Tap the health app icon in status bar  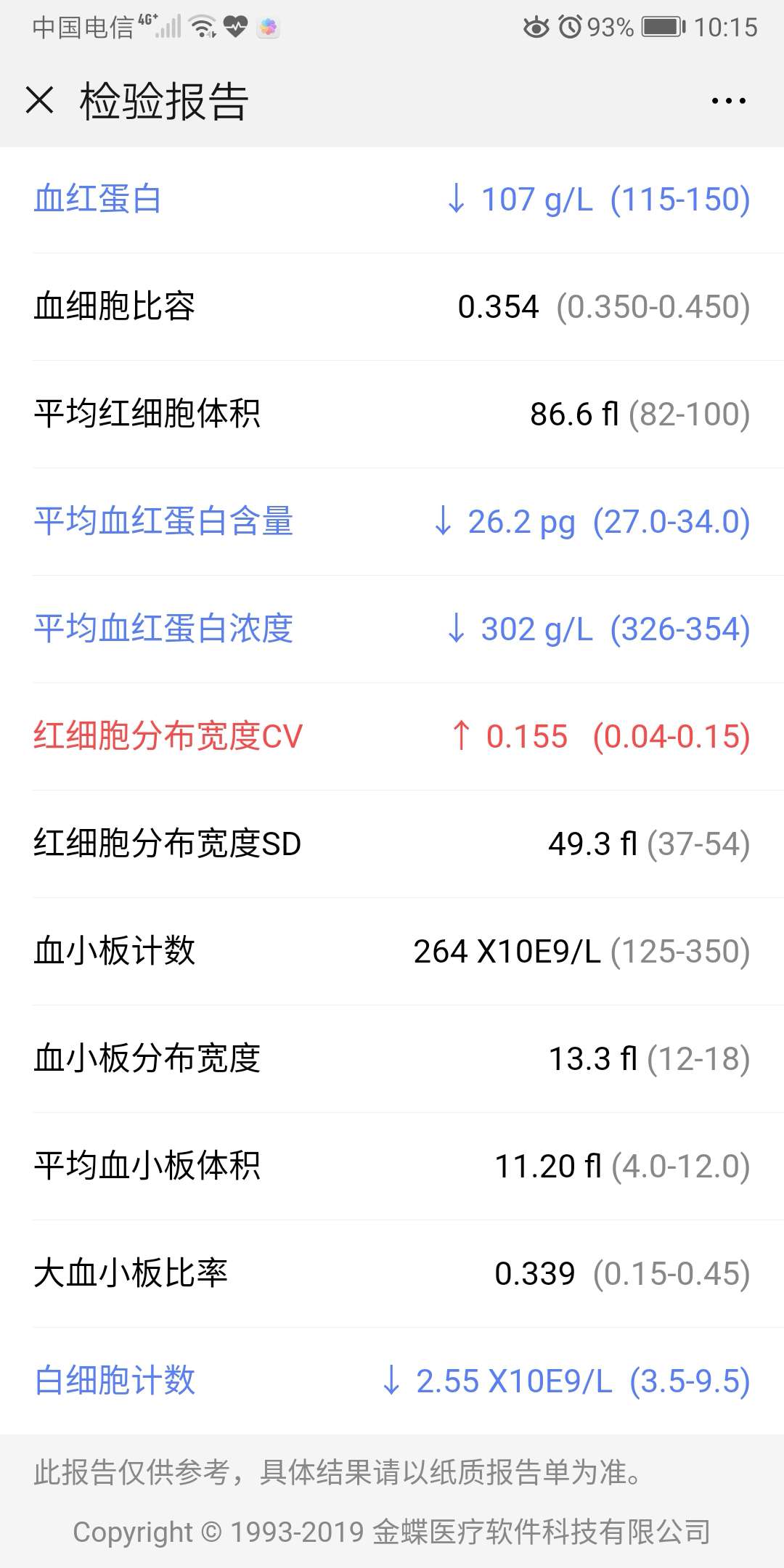click(x=234, y=28)
